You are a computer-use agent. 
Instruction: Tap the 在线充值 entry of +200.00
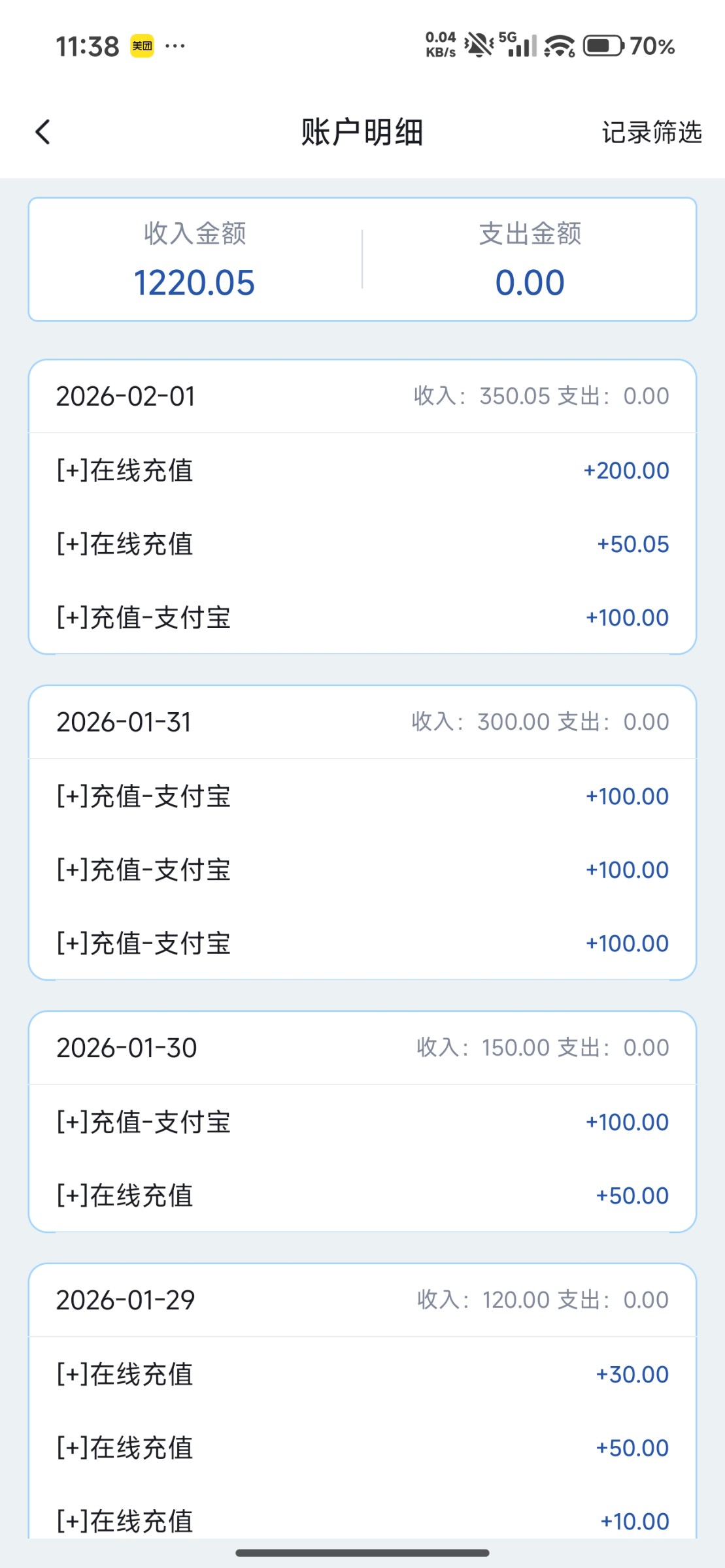362,470
